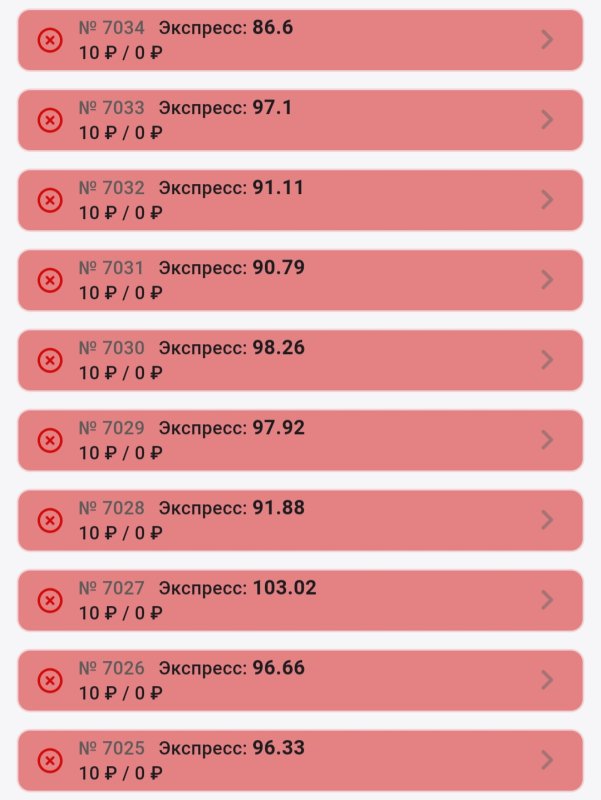Open express bet № 7031 at 90.79
The image size is (601, 800).
(x=300, y=280)
